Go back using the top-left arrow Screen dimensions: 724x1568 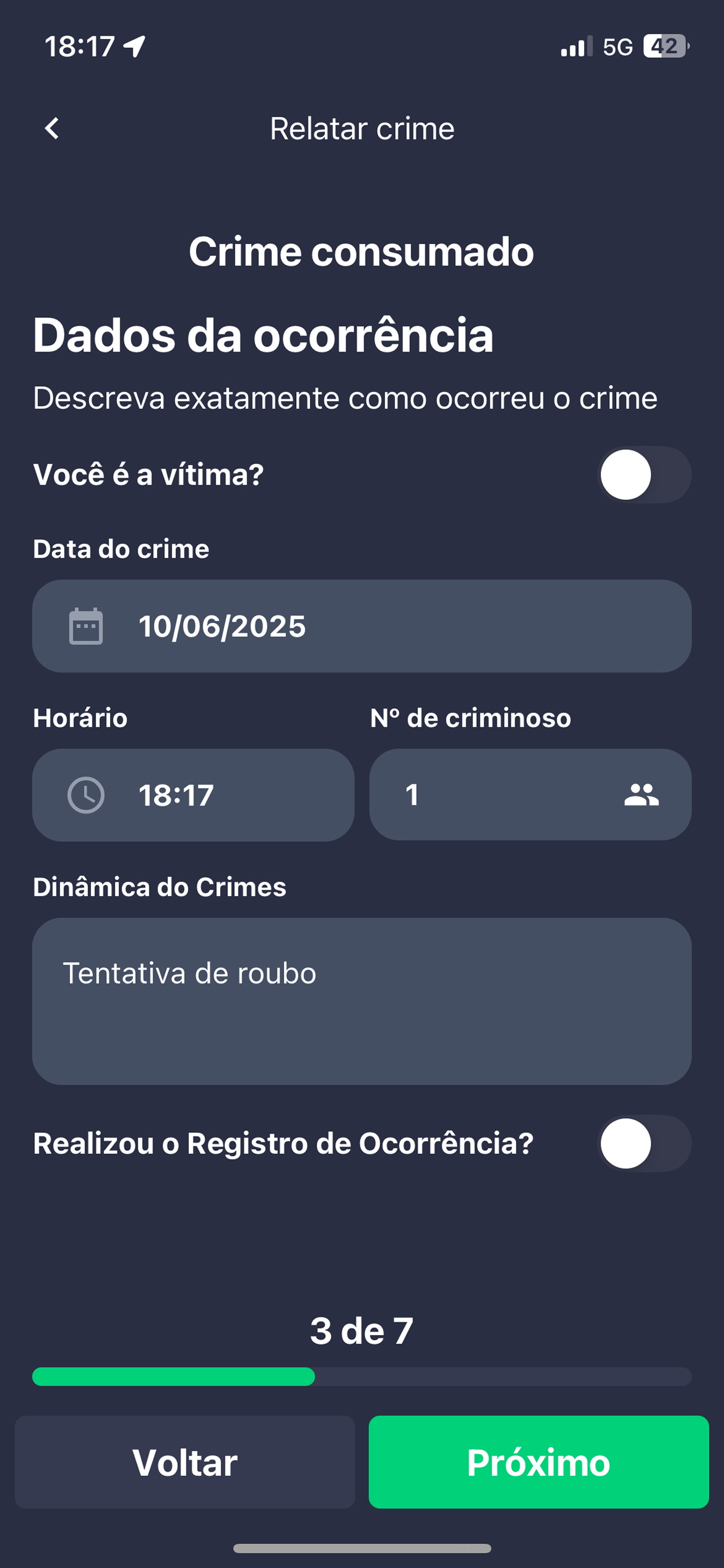pos(52,128)
